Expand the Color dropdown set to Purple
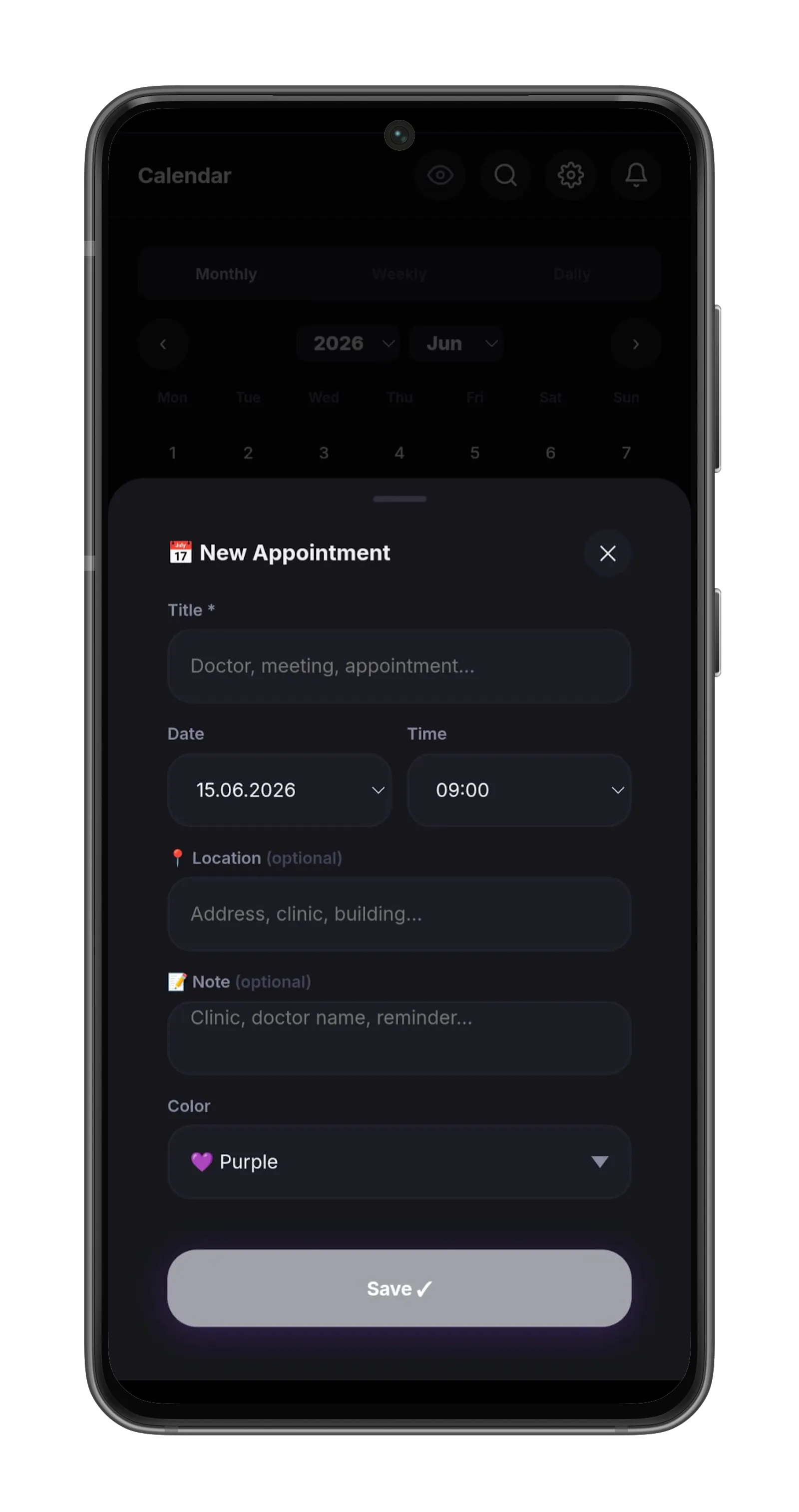 (399, 1161)
